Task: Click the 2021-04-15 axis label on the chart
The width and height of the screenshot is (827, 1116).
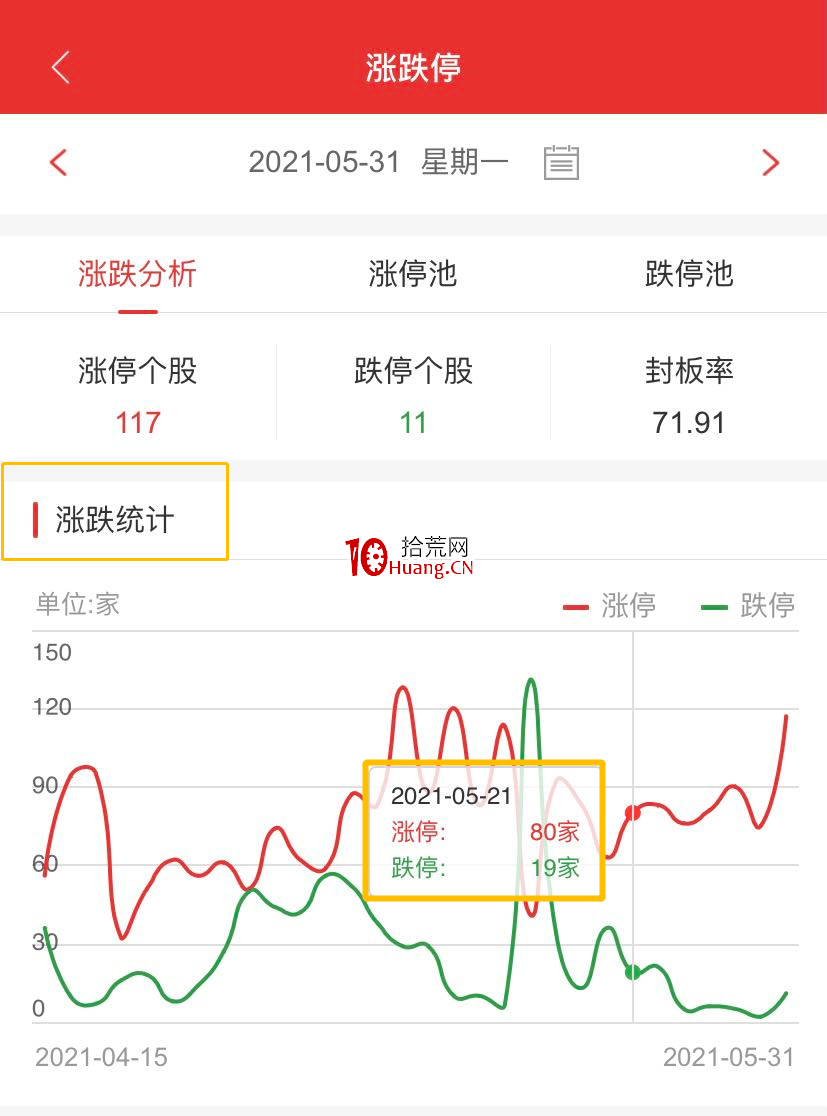Action: point(100,1057)
